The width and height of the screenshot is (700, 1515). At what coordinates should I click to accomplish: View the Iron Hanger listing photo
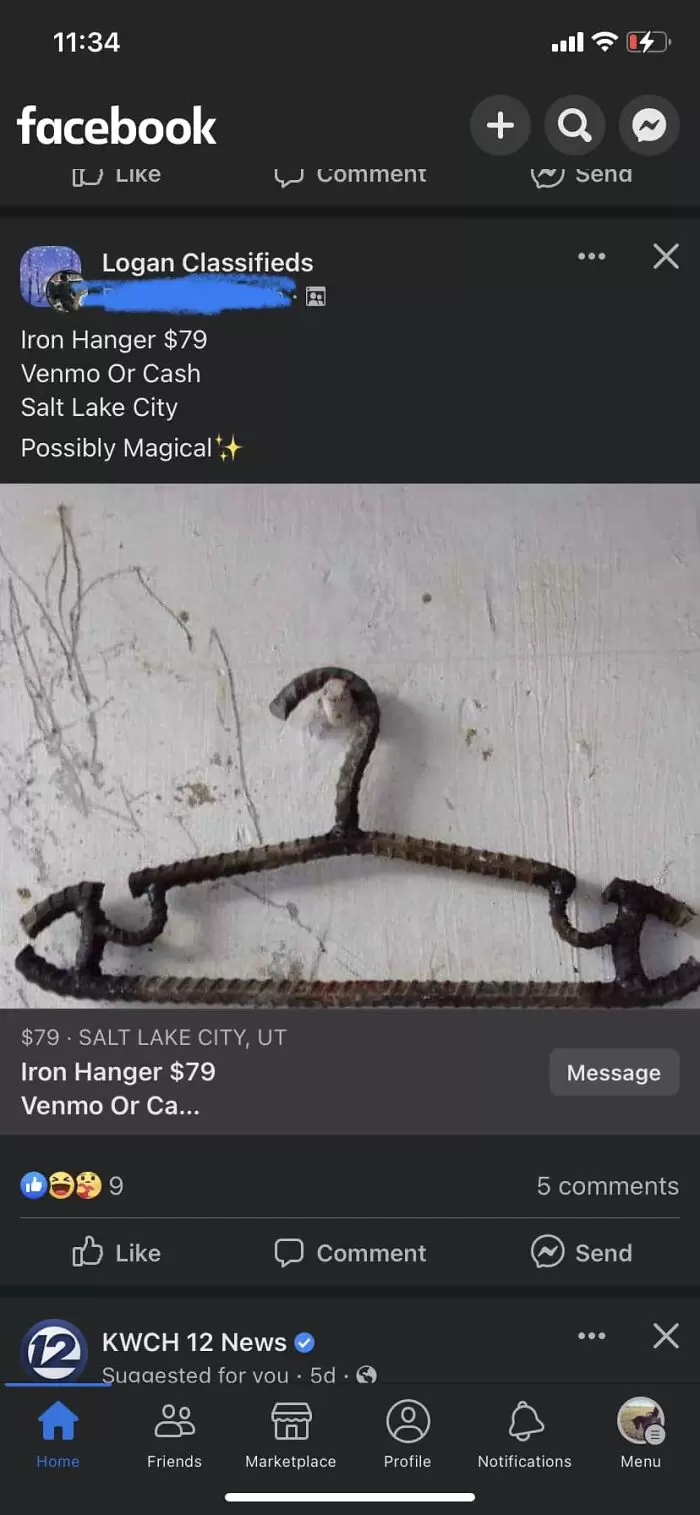click(x=350, y=745)
